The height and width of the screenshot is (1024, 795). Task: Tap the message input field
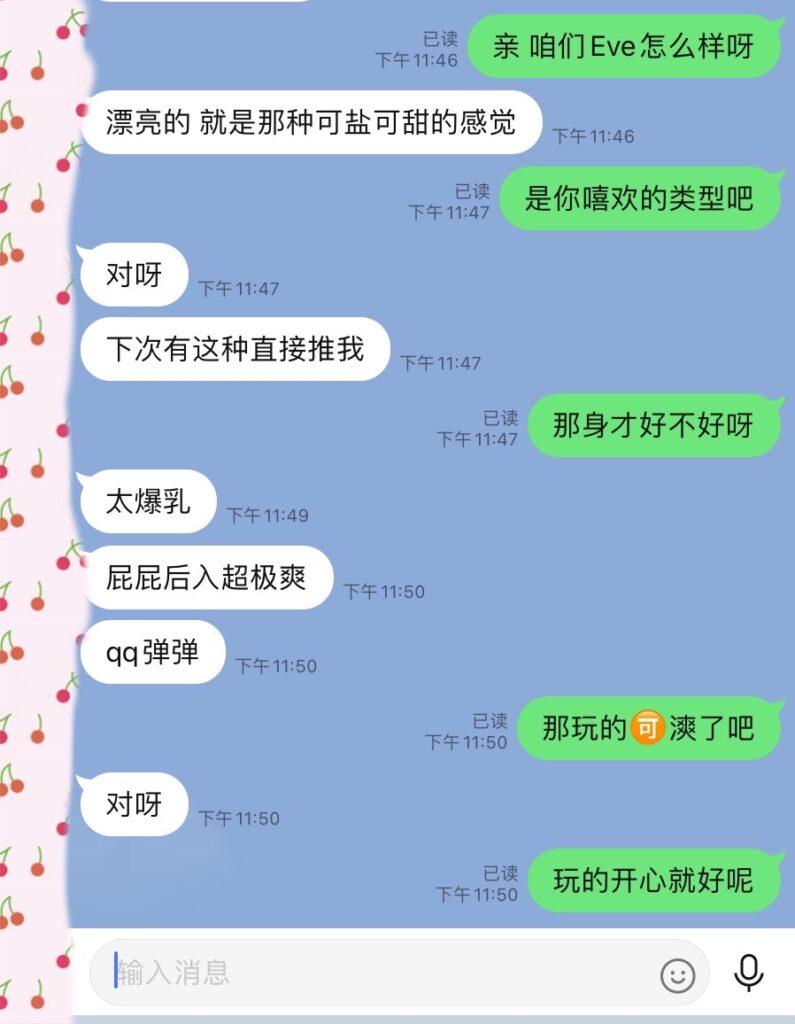[x=380, y=972]
